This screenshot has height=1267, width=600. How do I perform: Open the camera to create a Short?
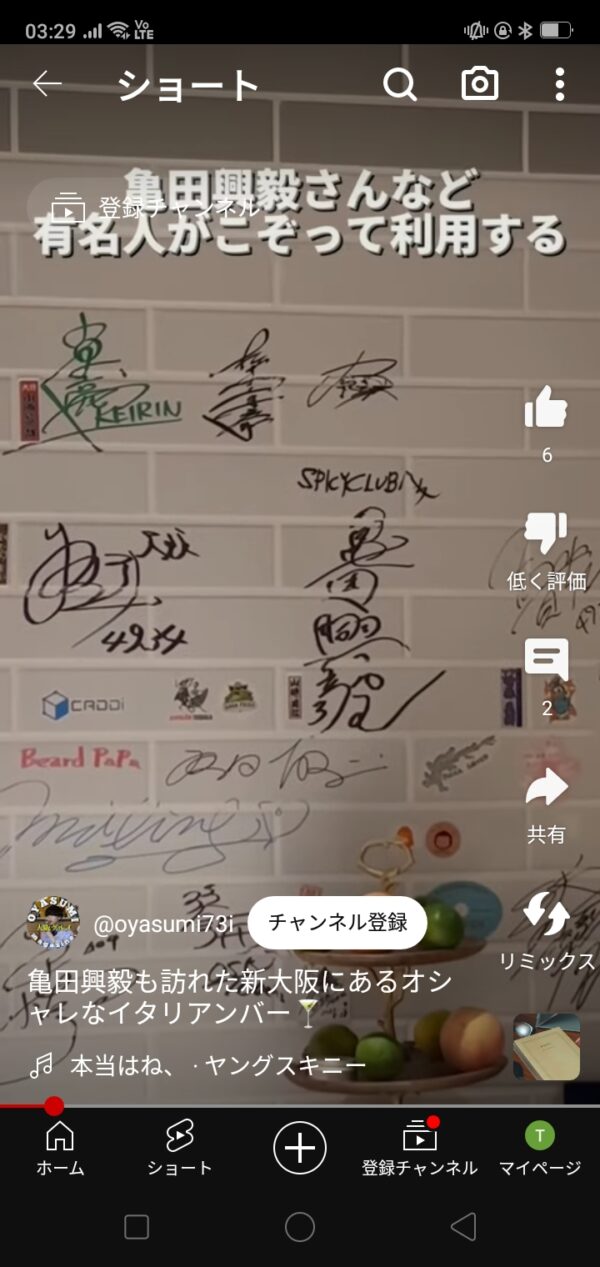[x=480, y=85]
